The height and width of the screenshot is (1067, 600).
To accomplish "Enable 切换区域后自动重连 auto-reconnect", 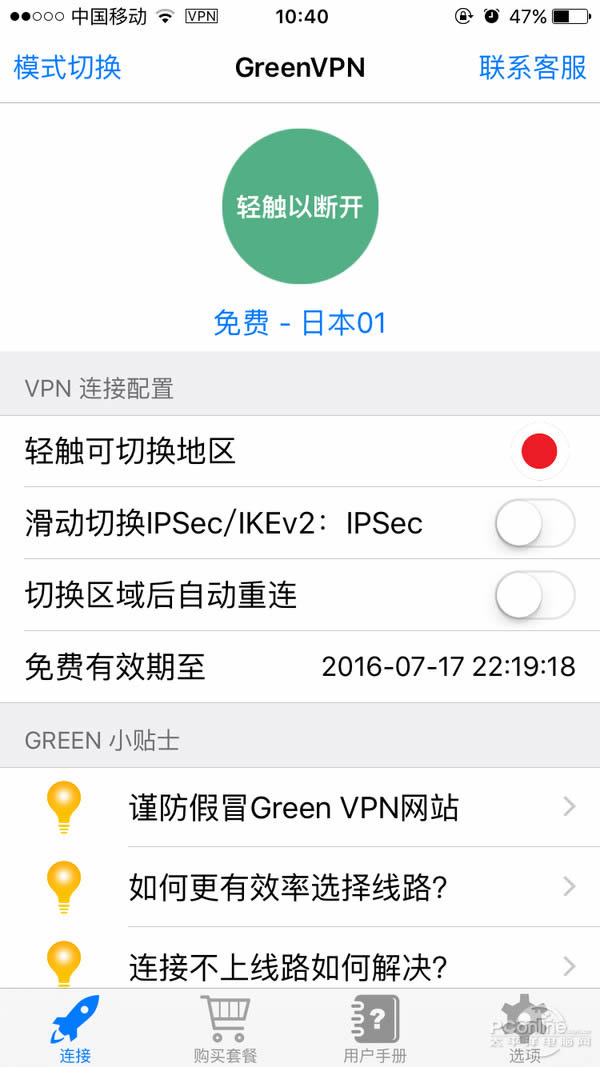I will point(535,596).
